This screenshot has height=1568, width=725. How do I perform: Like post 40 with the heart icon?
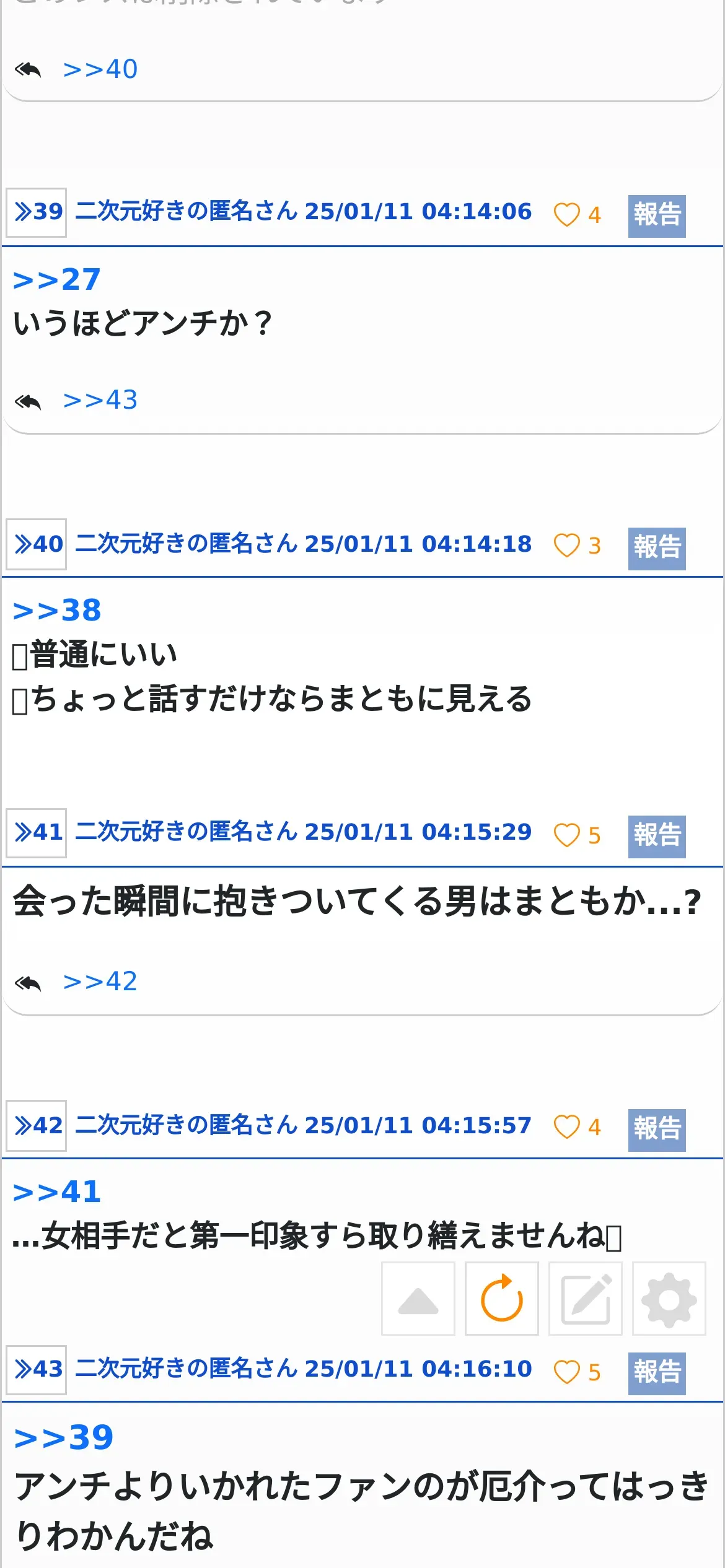click(x=566, y=546)
